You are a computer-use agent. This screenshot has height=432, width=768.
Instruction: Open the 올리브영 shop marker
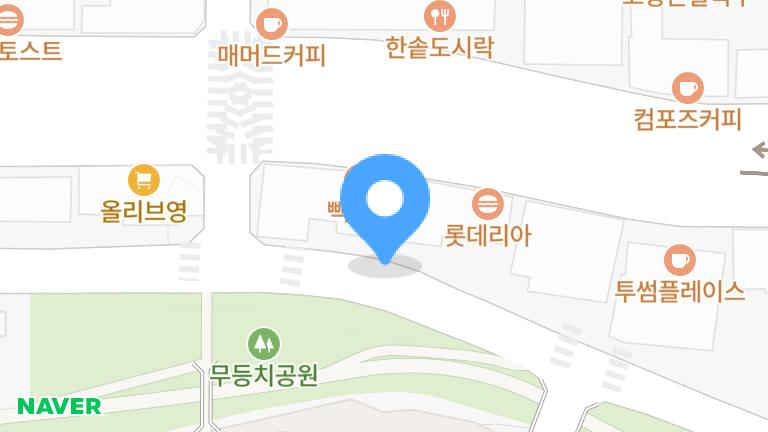[144, 180]
